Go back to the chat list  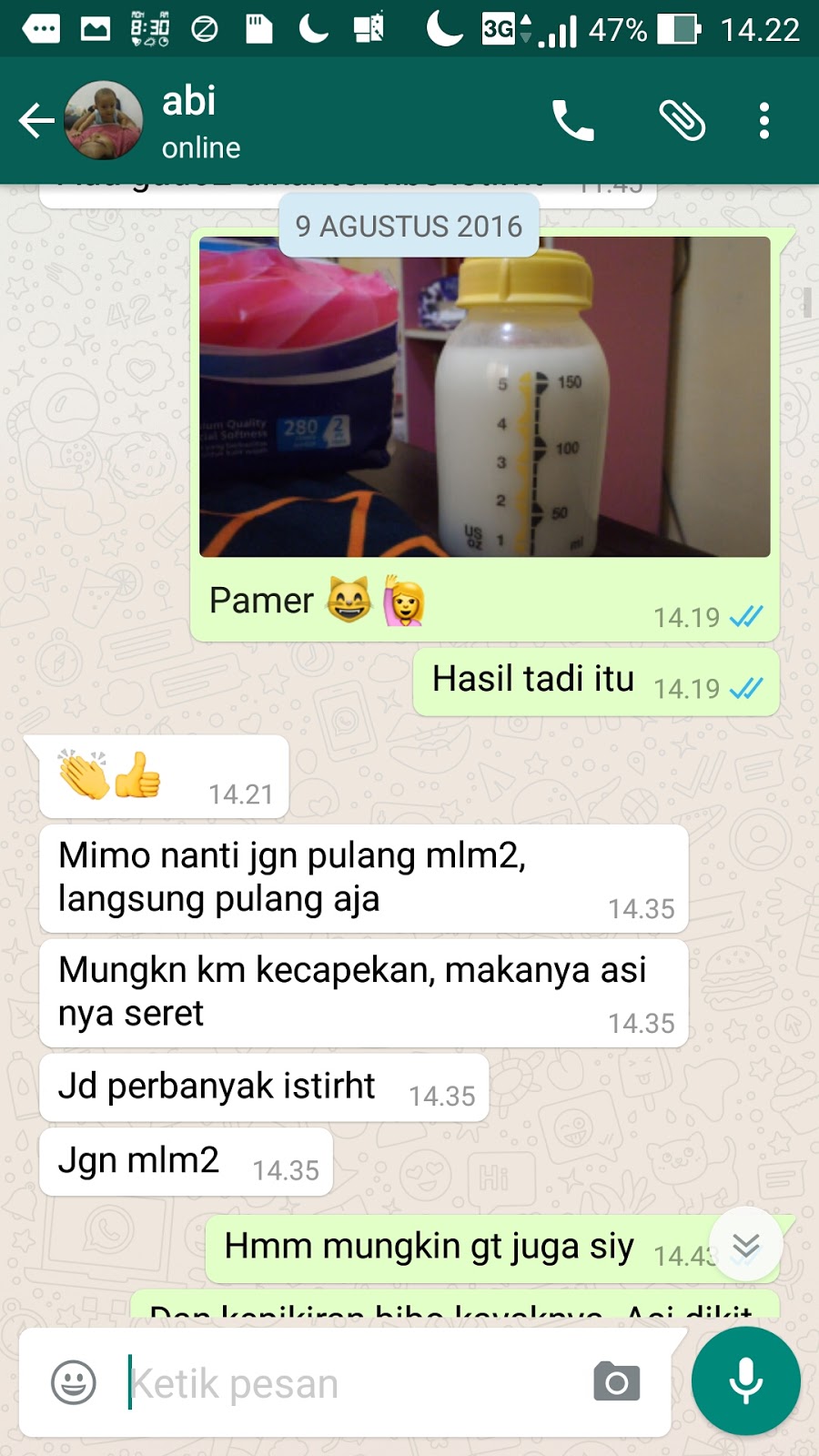pos(36,120)
